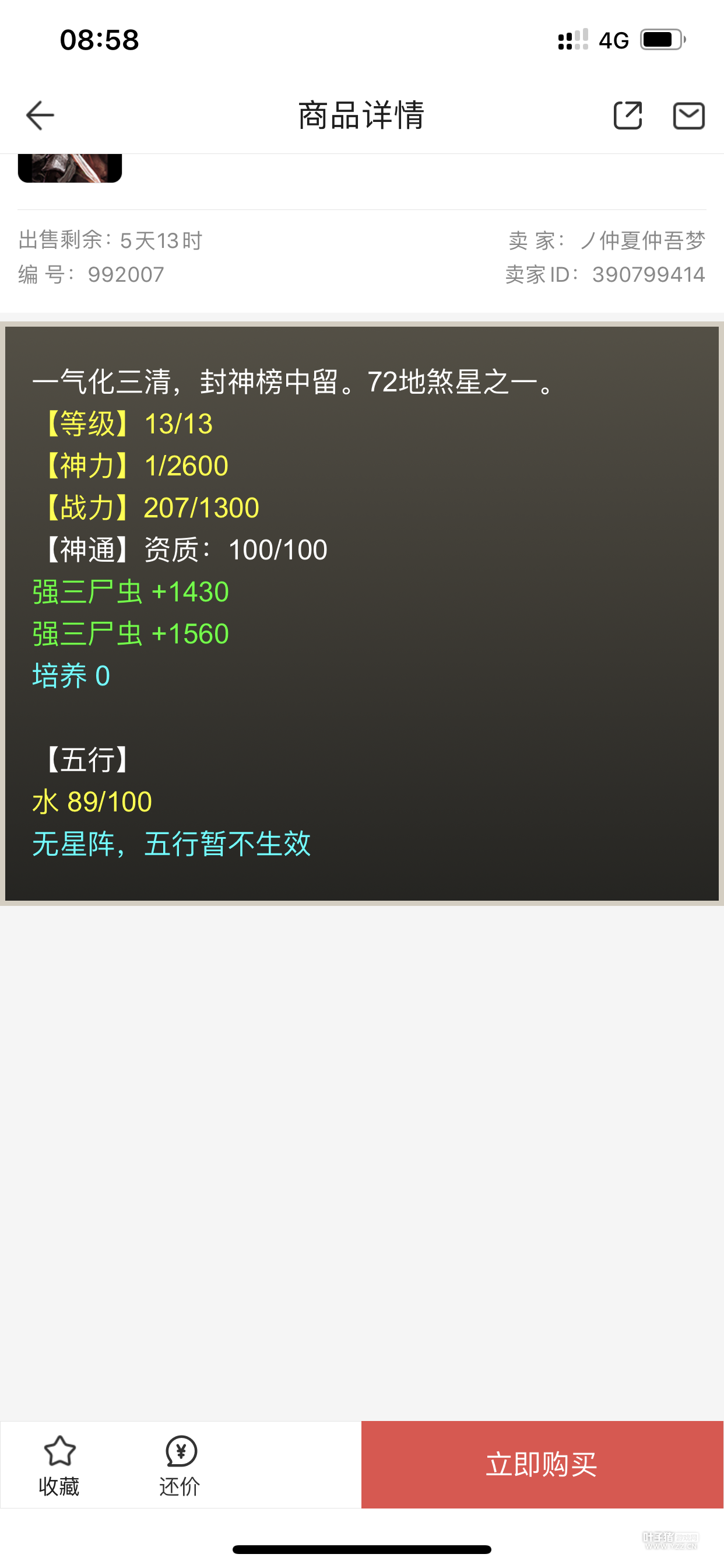This screenshot has height=1568, width=724.
Task: Open the messages envelope icon
Action: 688,116
